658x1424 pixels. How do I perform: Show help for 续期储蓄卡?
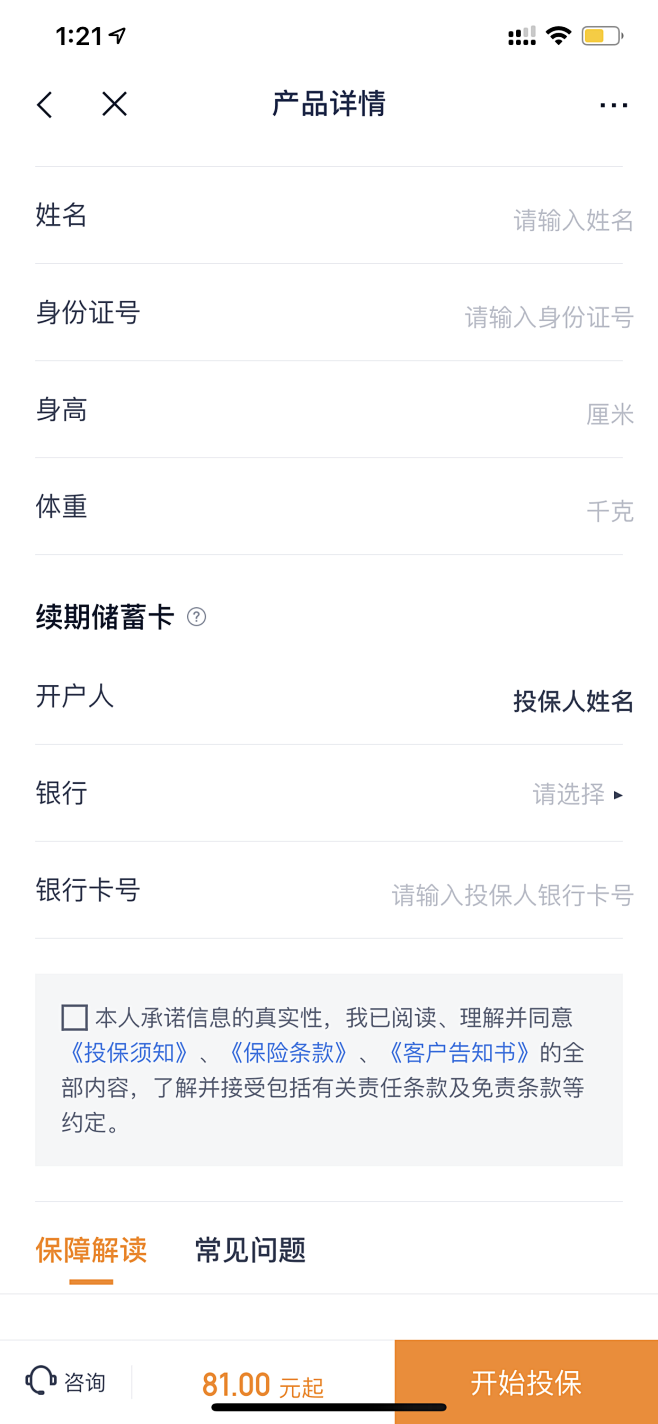(x=197, y=617)
